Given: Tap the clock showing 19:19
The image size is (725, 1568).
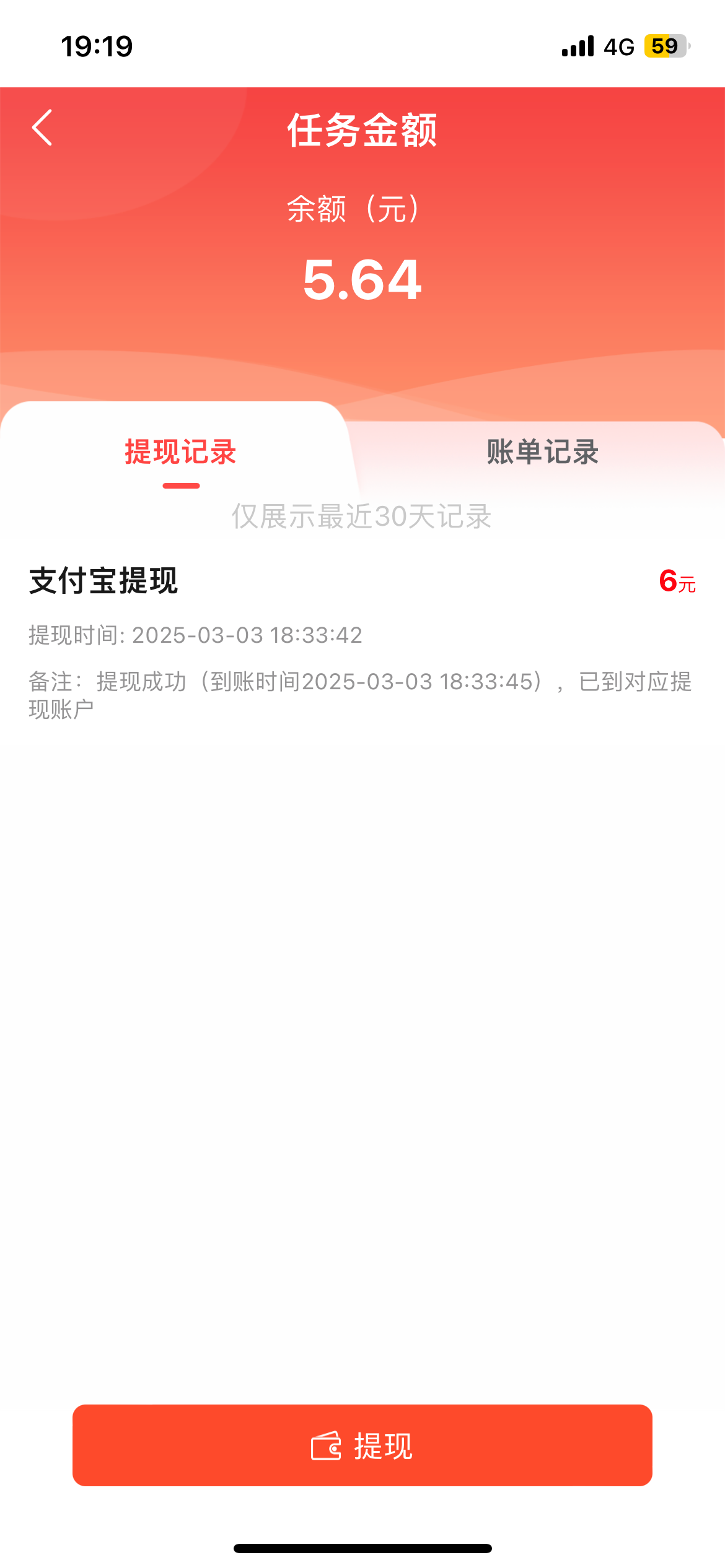Looking at the screenshot, I should (96, 45).
